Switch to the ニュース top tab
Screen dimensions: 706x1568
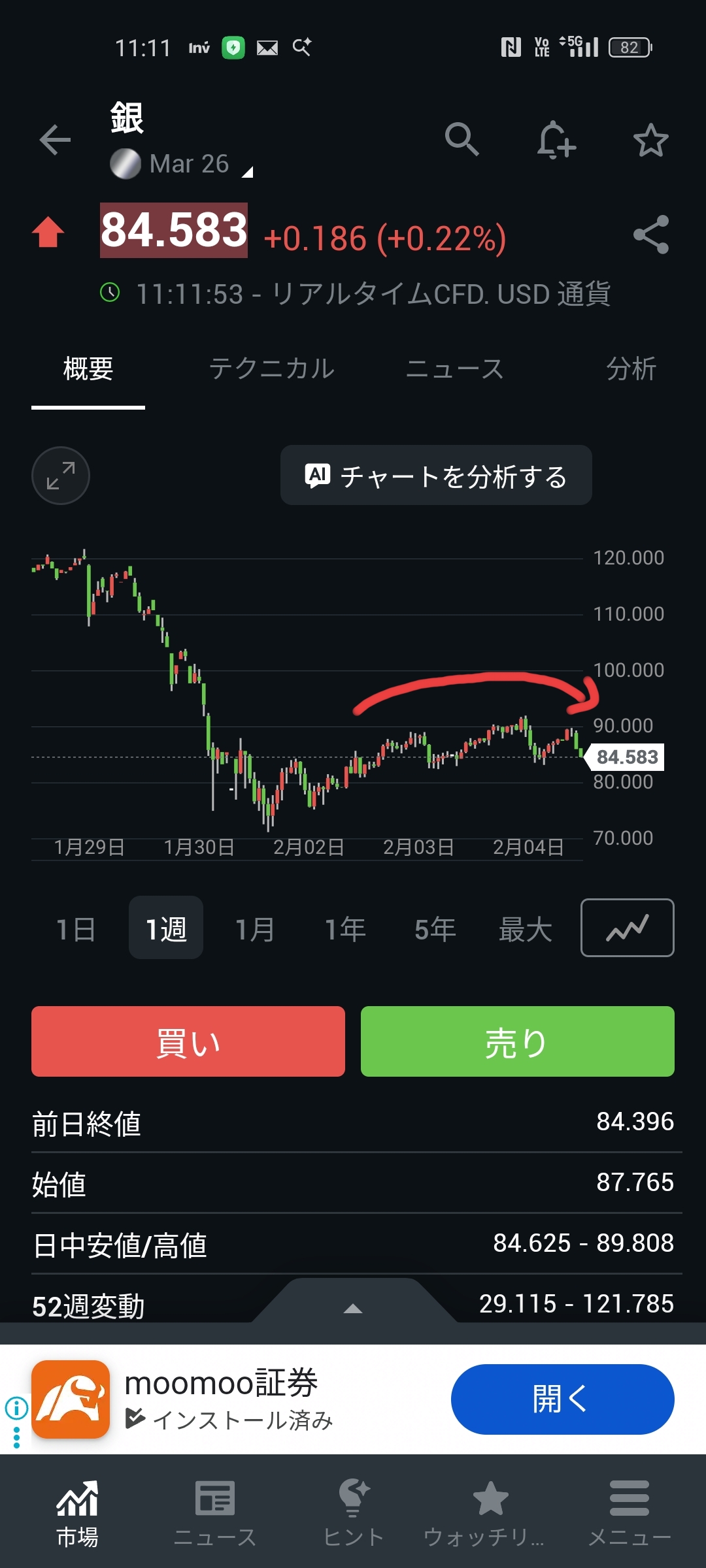click(x=454, y=369)
